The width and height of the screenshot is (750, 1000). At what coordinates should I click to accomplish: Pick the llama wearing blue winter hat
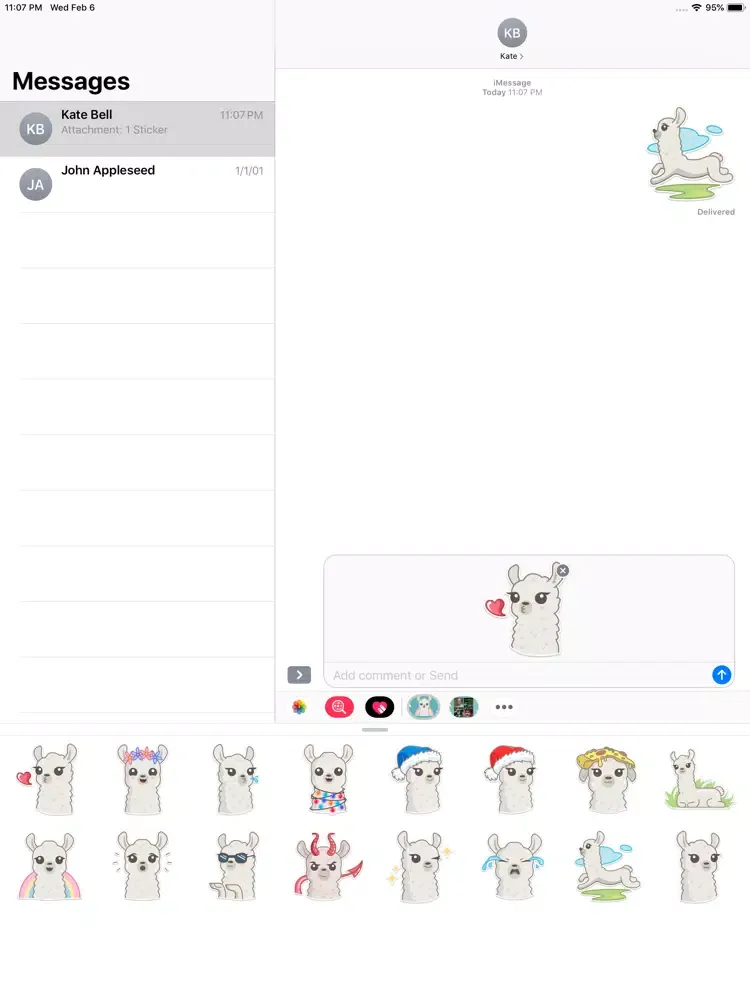415,778
